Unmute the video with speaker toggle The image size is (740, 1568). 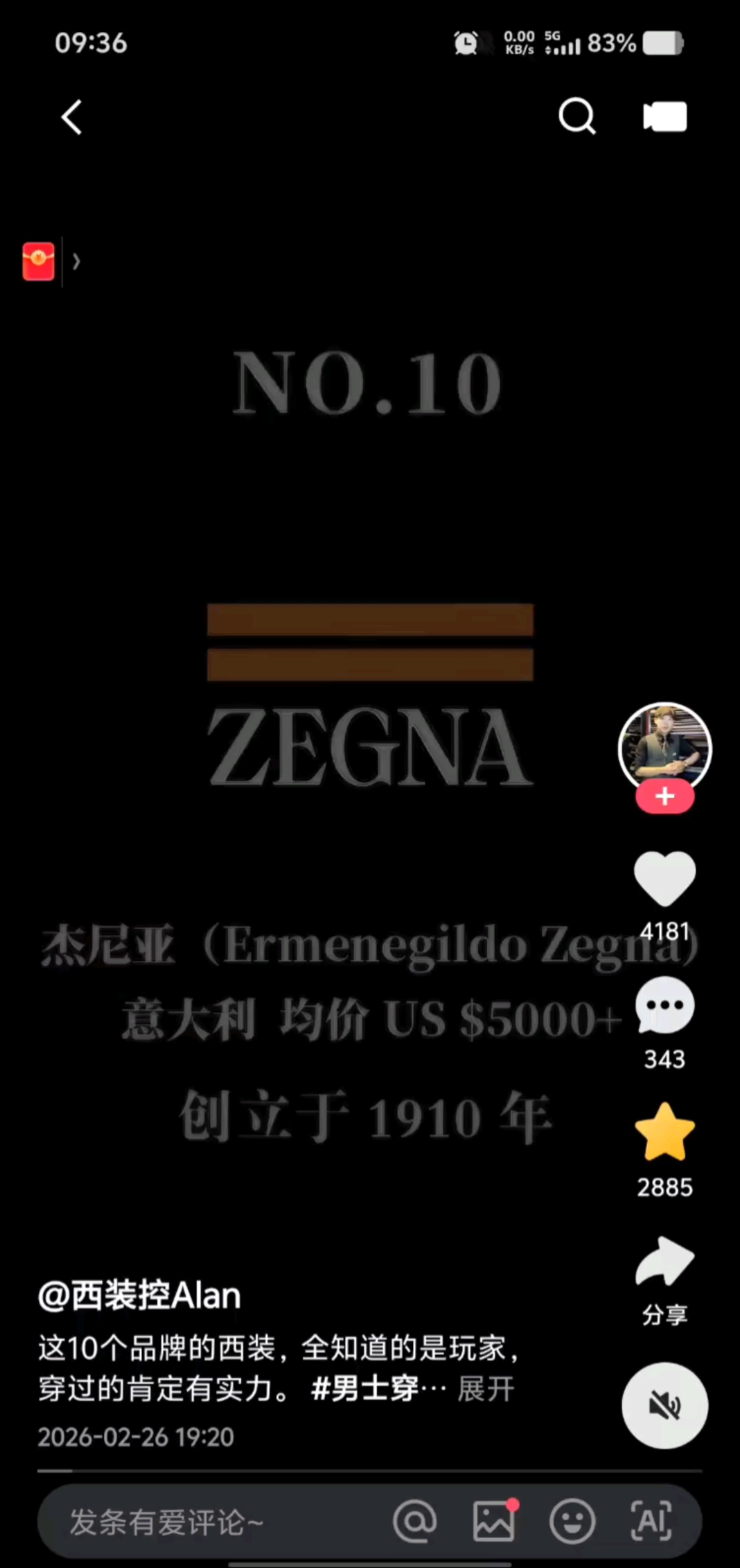[x=664, y=1405]
